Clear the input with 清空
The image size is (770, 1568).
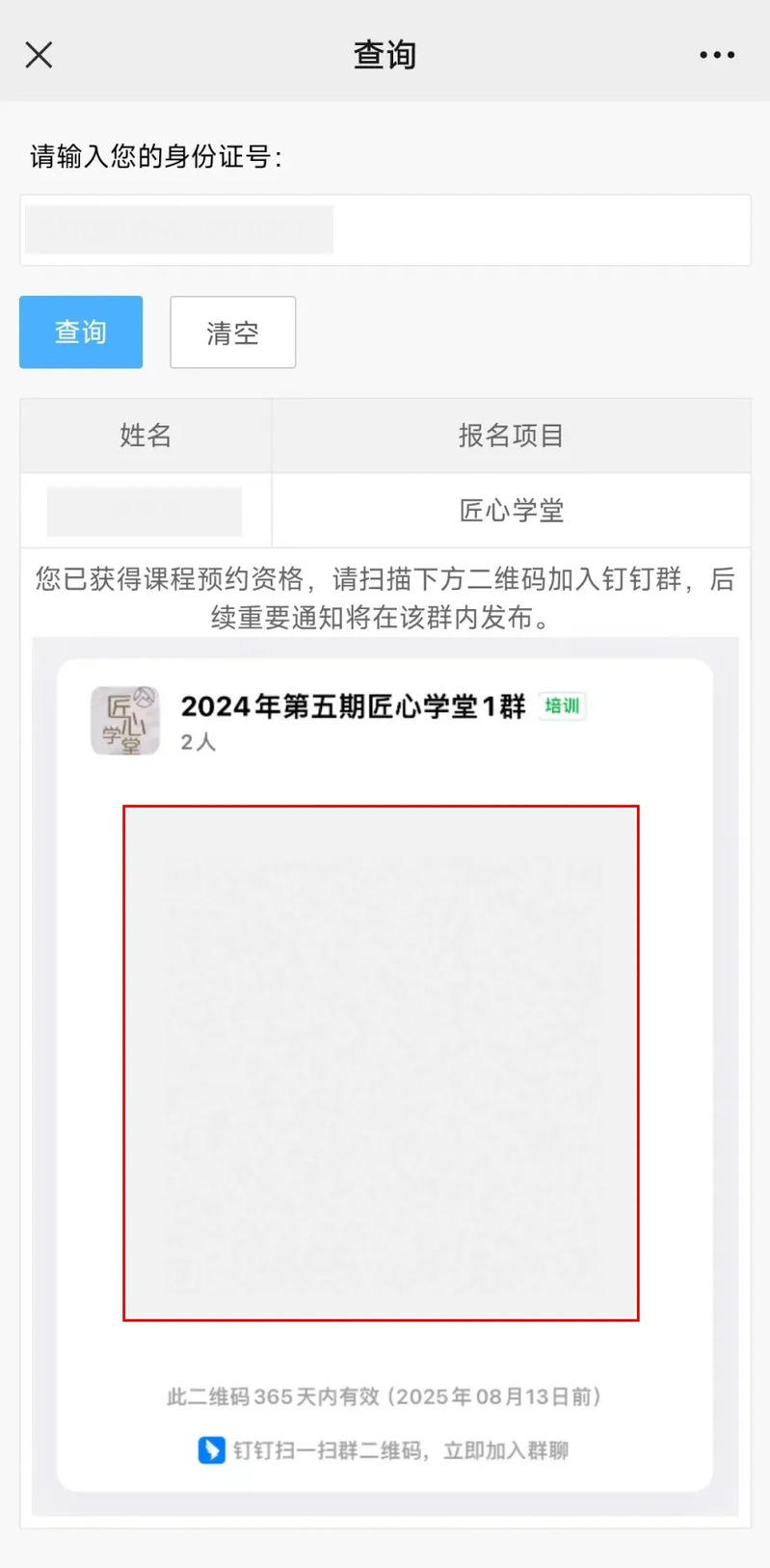coord(232,332)
